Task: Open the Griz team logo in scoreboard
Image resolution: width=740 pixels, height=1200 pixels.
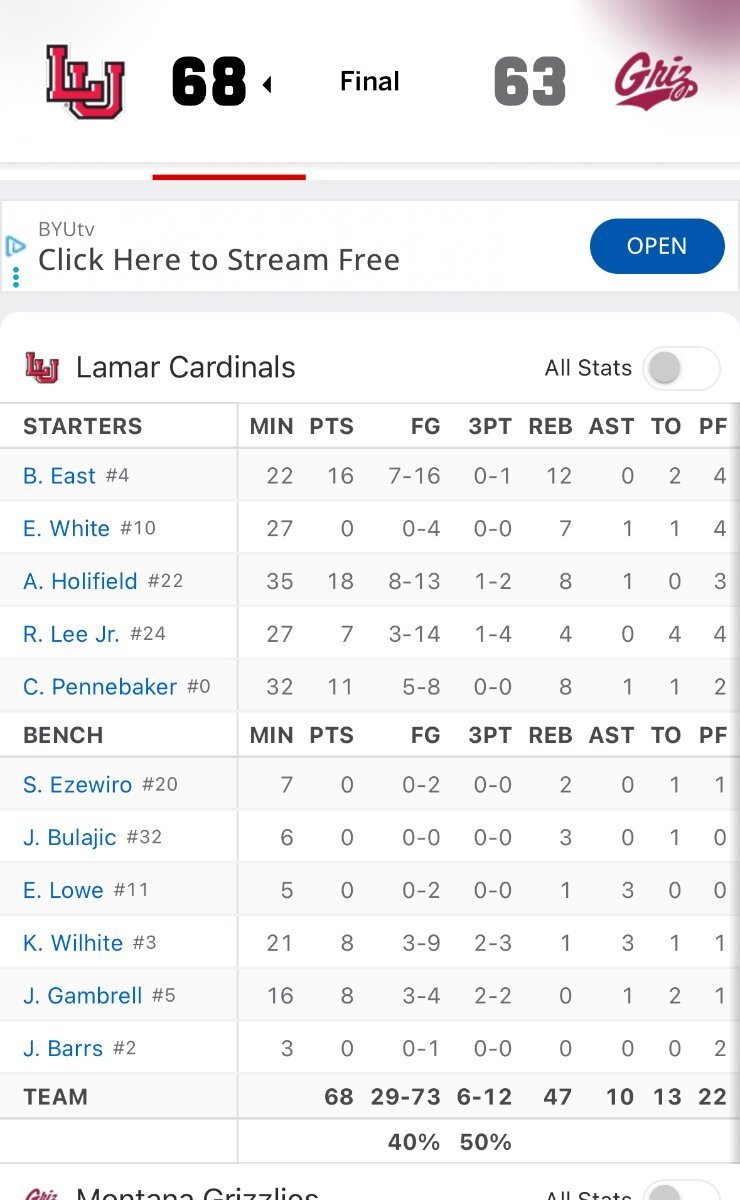Action: pyautogui.click(x=655, y=82)
